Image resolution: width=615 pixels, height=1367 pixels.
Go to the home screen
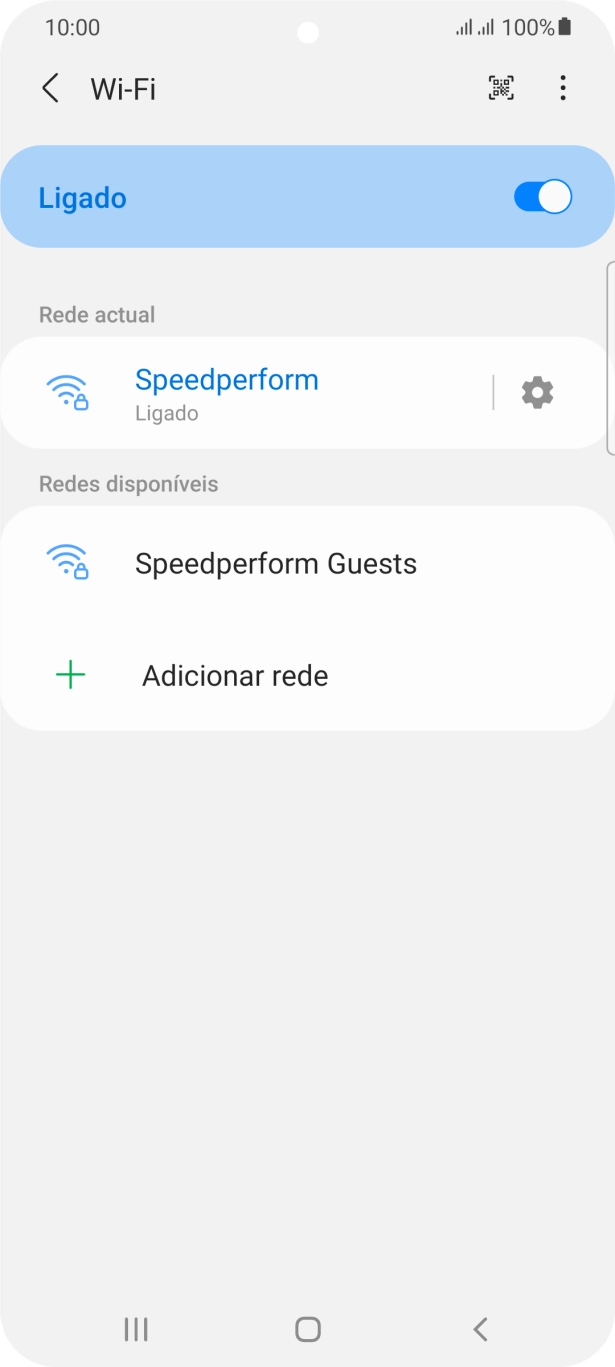pos(308,1329)
